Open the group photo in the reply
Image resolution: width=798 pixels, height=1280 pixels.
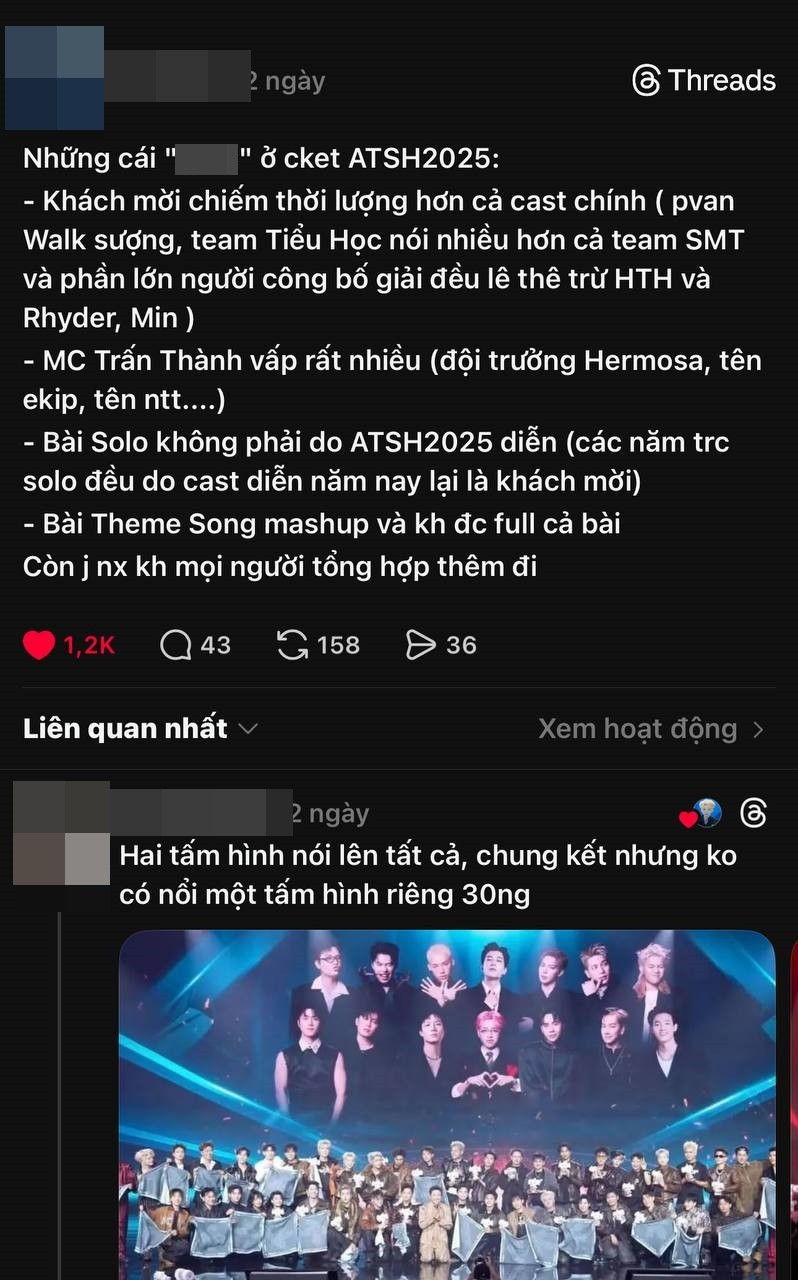447,1100
